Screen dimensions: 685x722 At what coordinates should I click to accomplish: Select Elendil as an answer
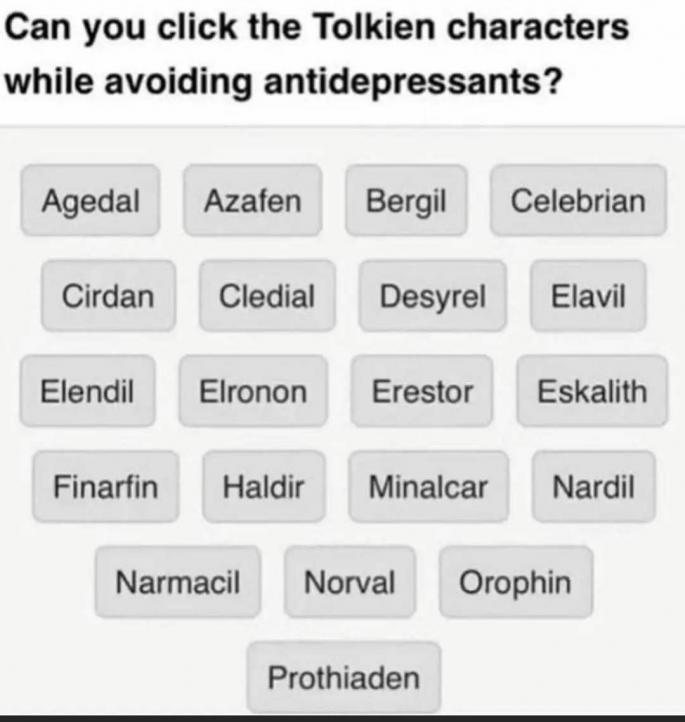click(x=87, y=391)
